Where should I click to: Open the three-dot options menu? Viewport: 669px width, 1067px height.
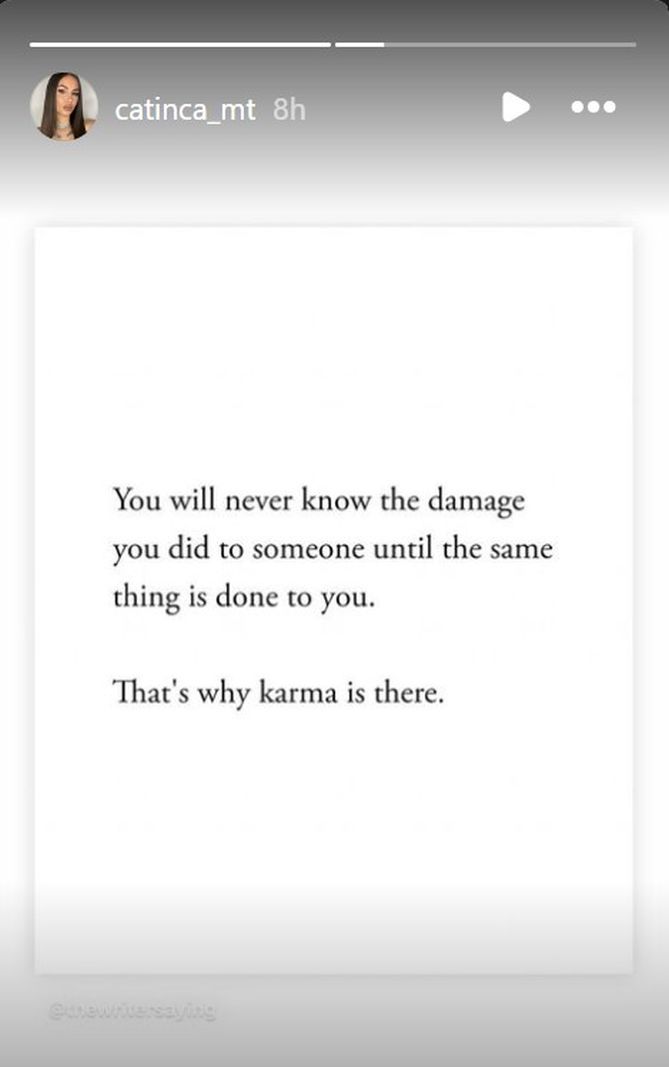pos(593,107)
